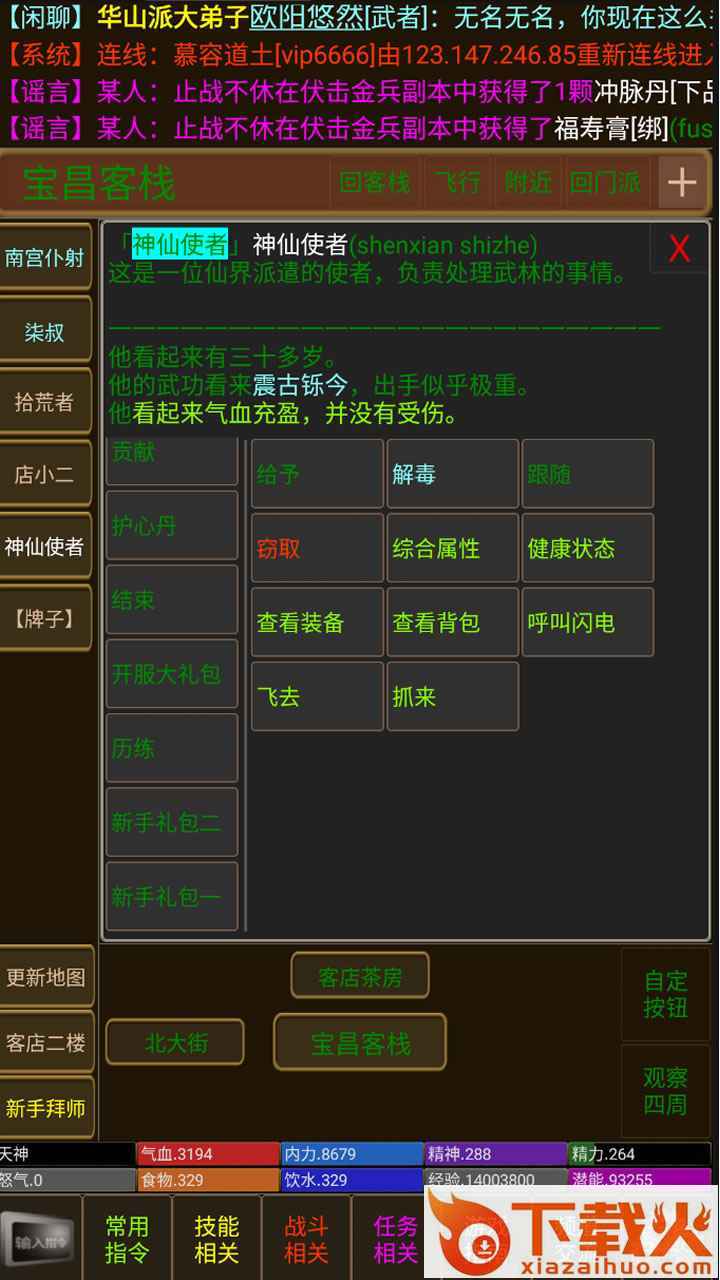
Task: Check 健康状态
Action: pos(588,548)
